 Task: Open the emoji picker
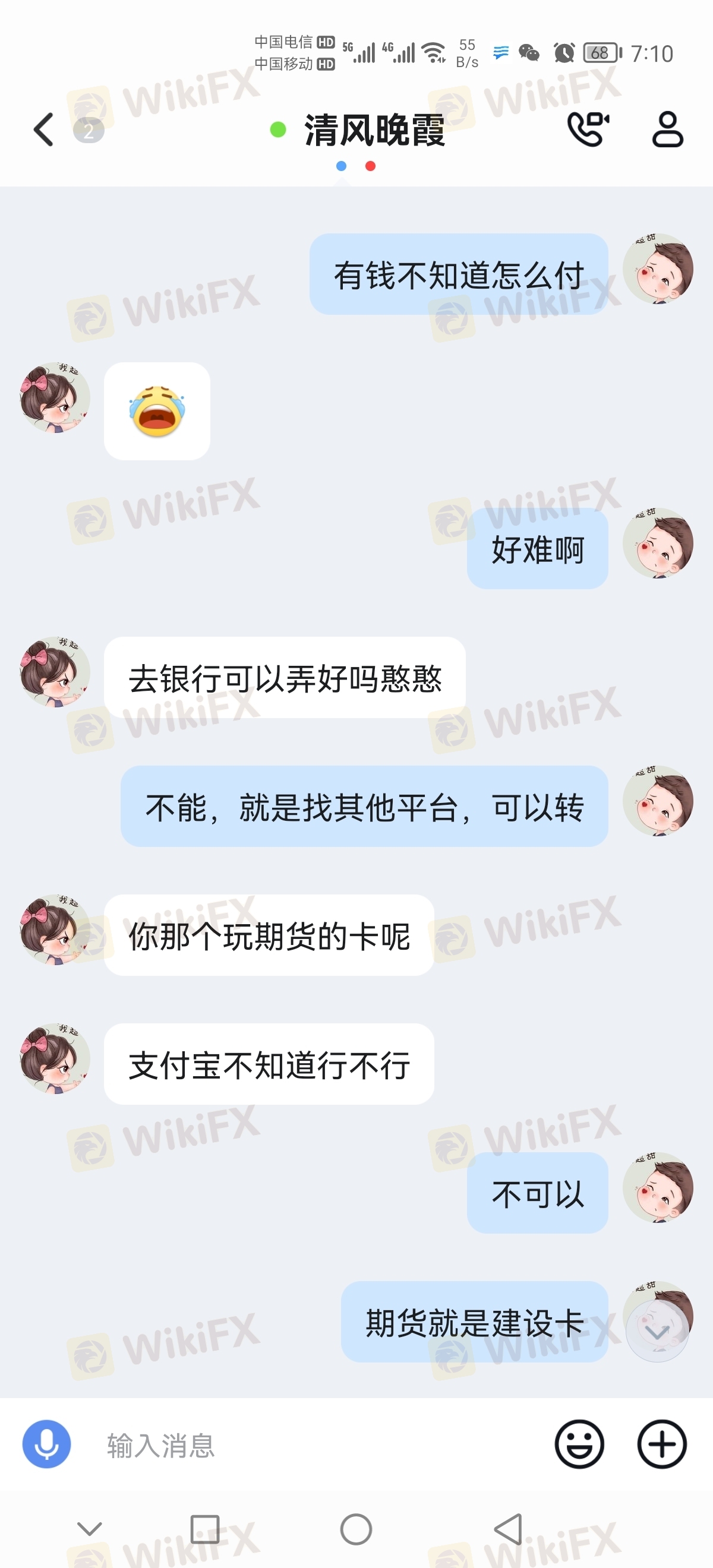pyautogui.click(x=579, y=1444)
